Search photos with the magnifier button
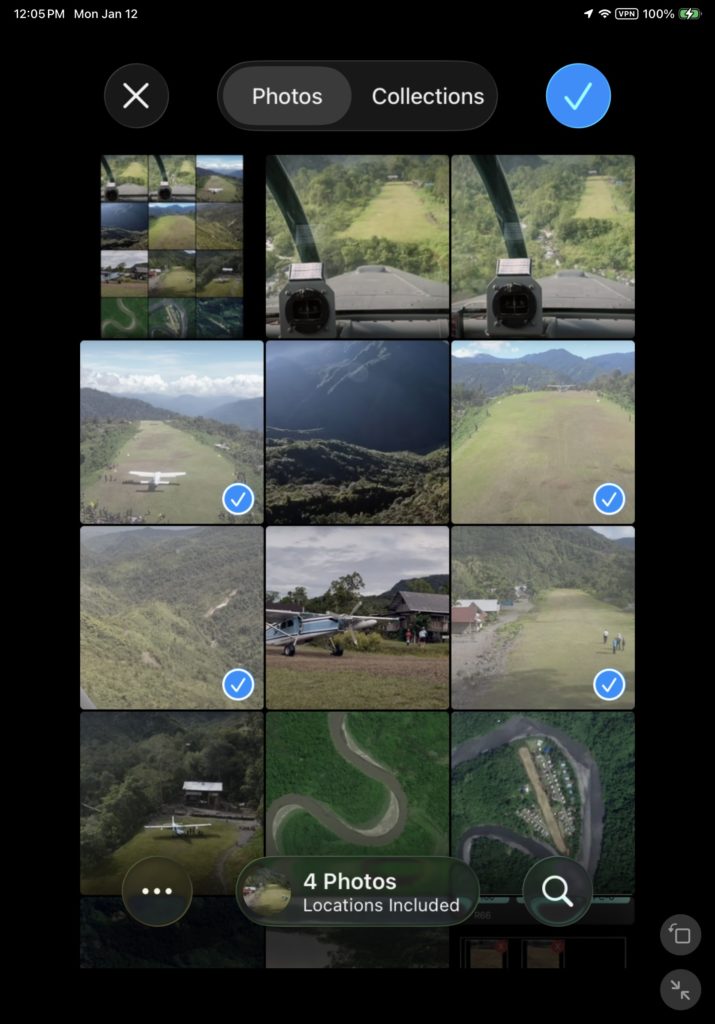The height and width of the screenshot is (1024, 715). [x=557, y=891]
